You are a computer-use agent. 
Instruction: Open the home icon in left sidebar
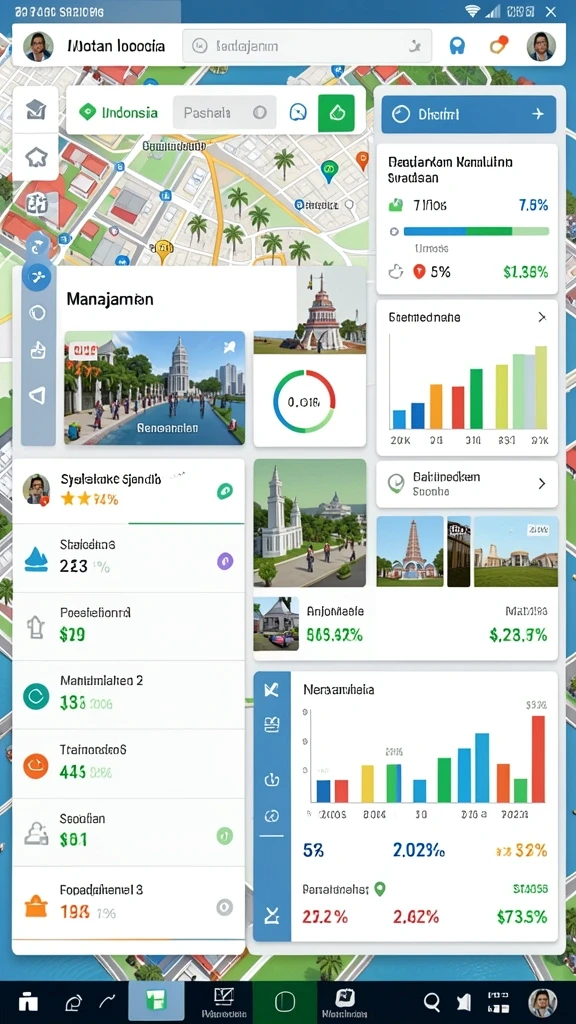point(37,157)
